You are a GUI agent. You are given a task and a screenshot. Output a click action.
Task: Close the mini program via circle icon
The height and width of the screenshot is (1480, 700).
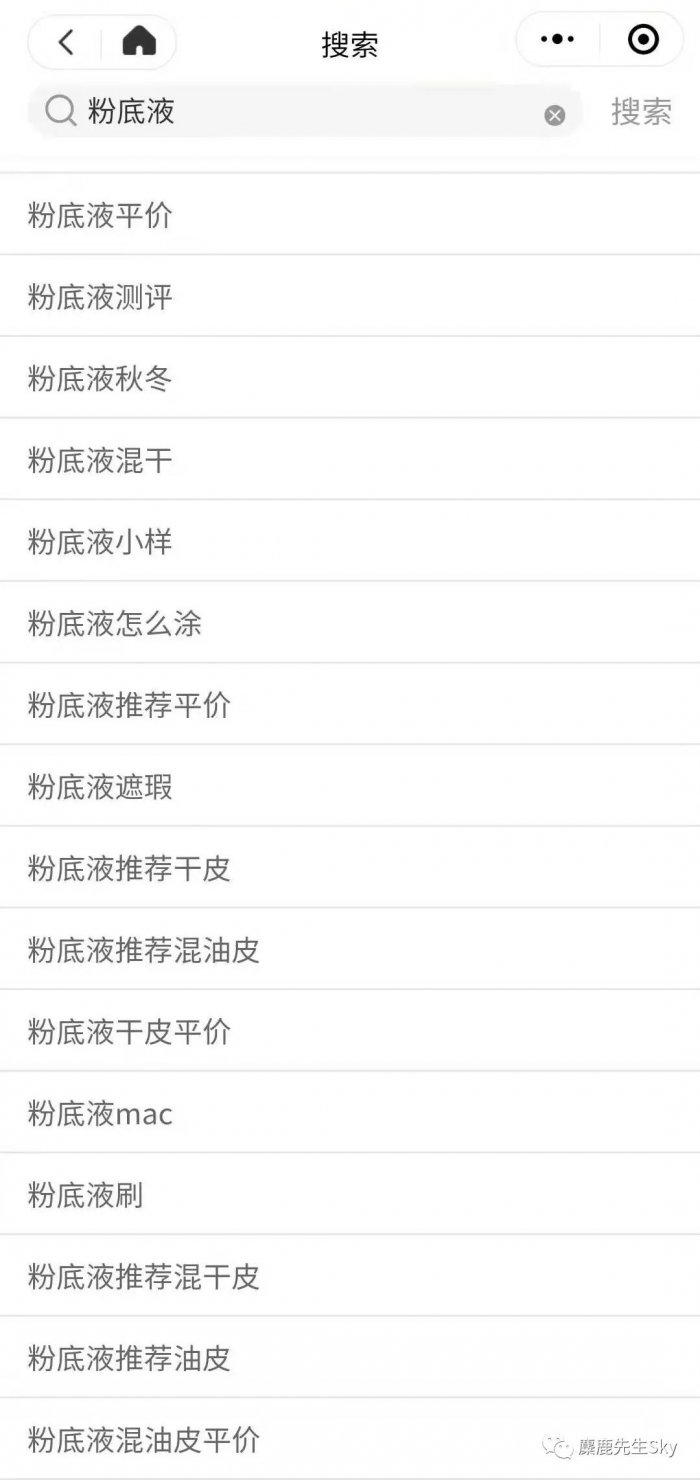click(x=642, y=40)
